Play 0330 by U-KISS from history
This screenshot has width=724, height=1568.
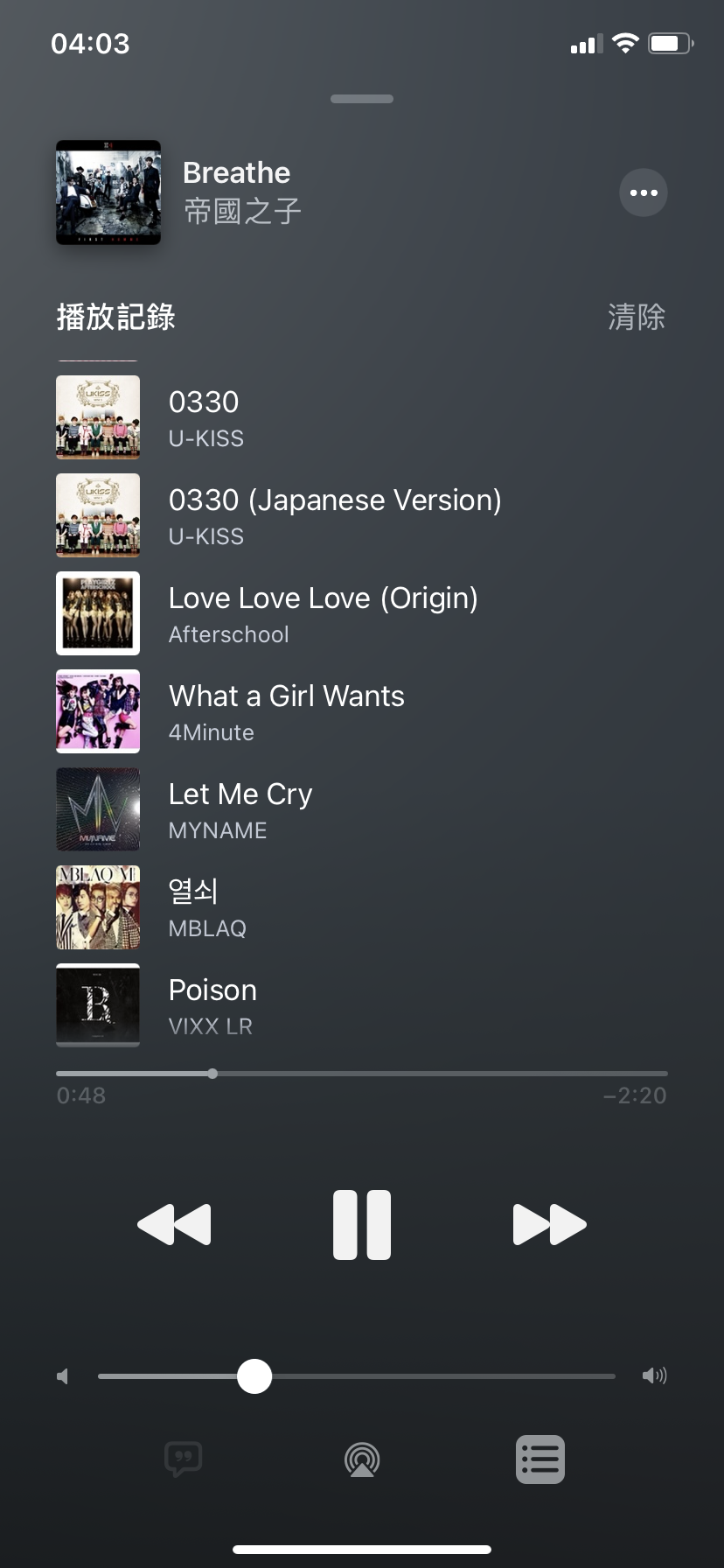pyautogui.click(x=362, y=417)
